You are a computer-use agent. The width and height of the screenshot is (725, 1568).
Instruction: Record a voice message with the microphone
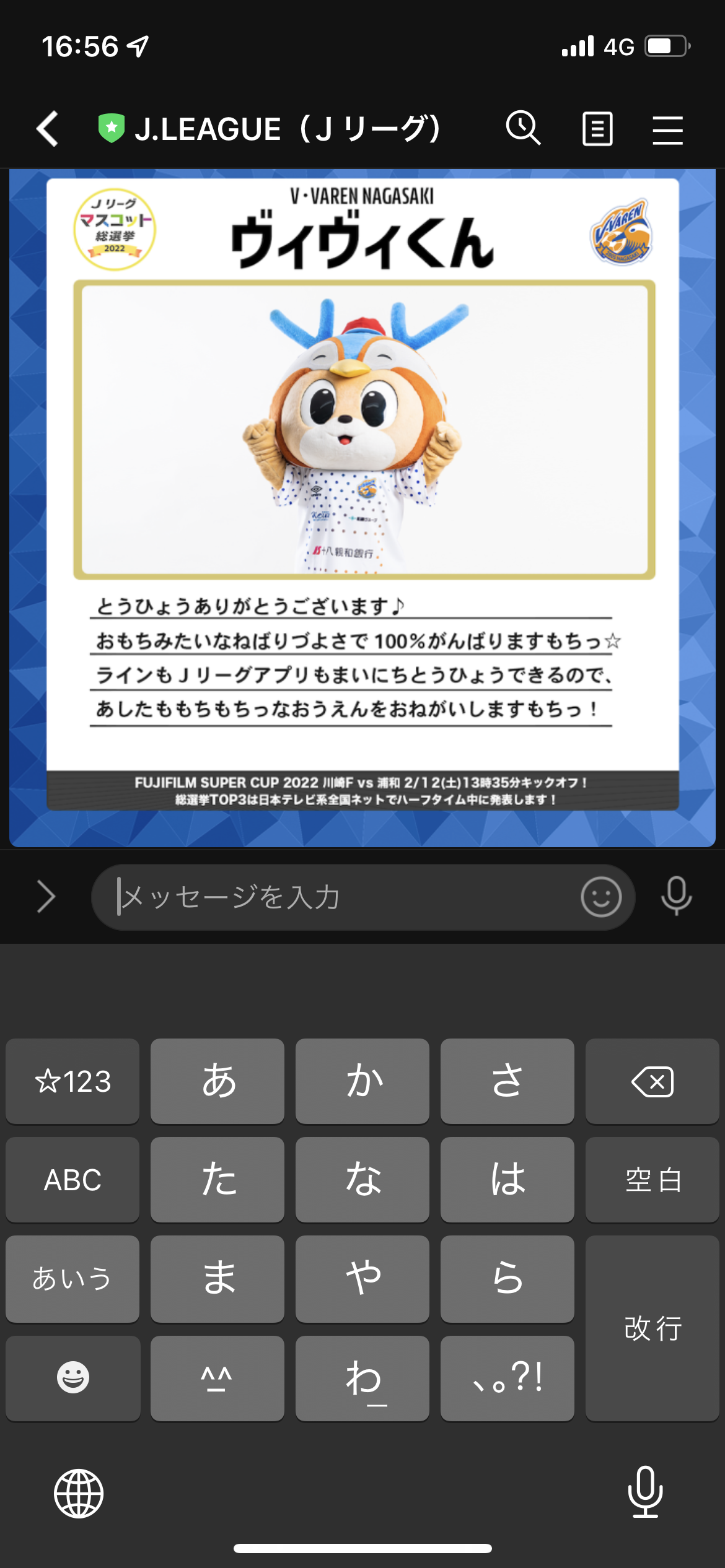[676, 895]
